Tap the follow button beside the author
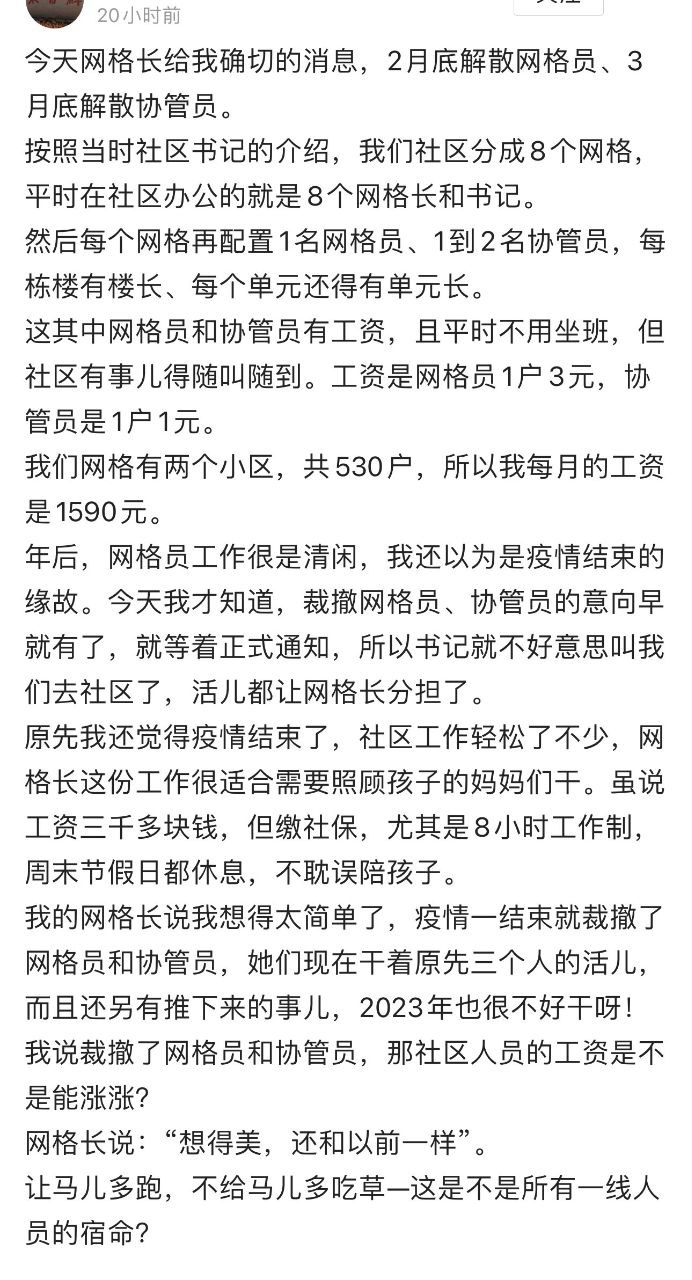Screen dimensions: 692x1280 click(x=558, y=6)
